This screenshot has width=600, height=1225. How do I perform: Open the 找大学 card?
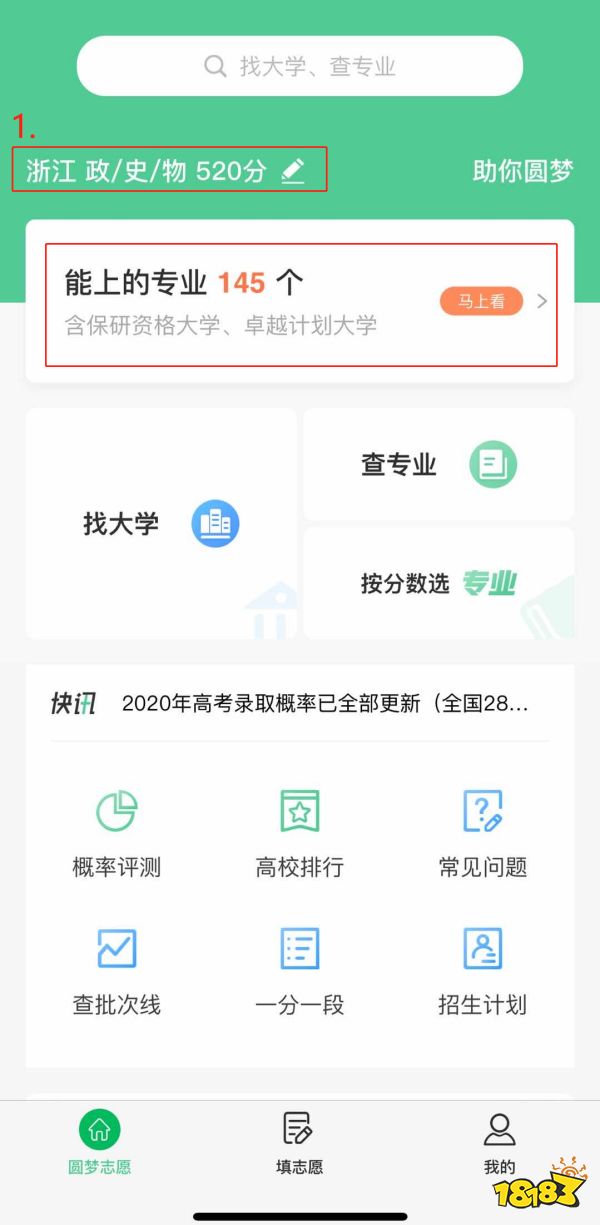click(x=161, y=523)
